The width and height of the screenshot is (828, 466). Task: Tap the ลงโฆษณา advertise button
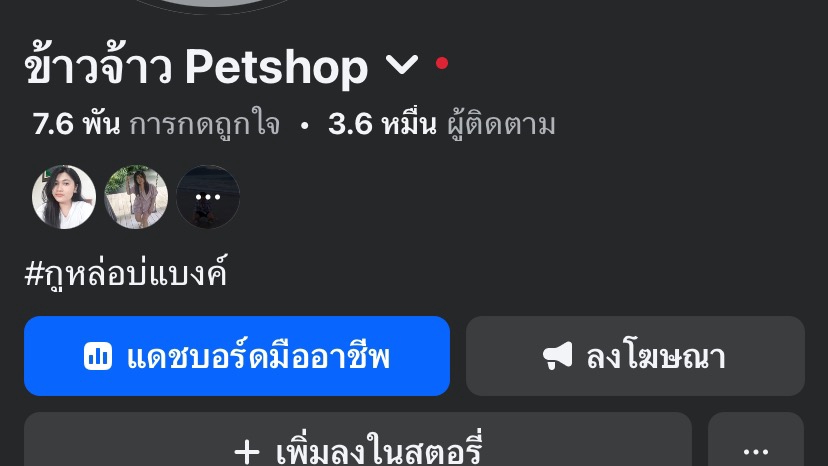click(635, 356)
